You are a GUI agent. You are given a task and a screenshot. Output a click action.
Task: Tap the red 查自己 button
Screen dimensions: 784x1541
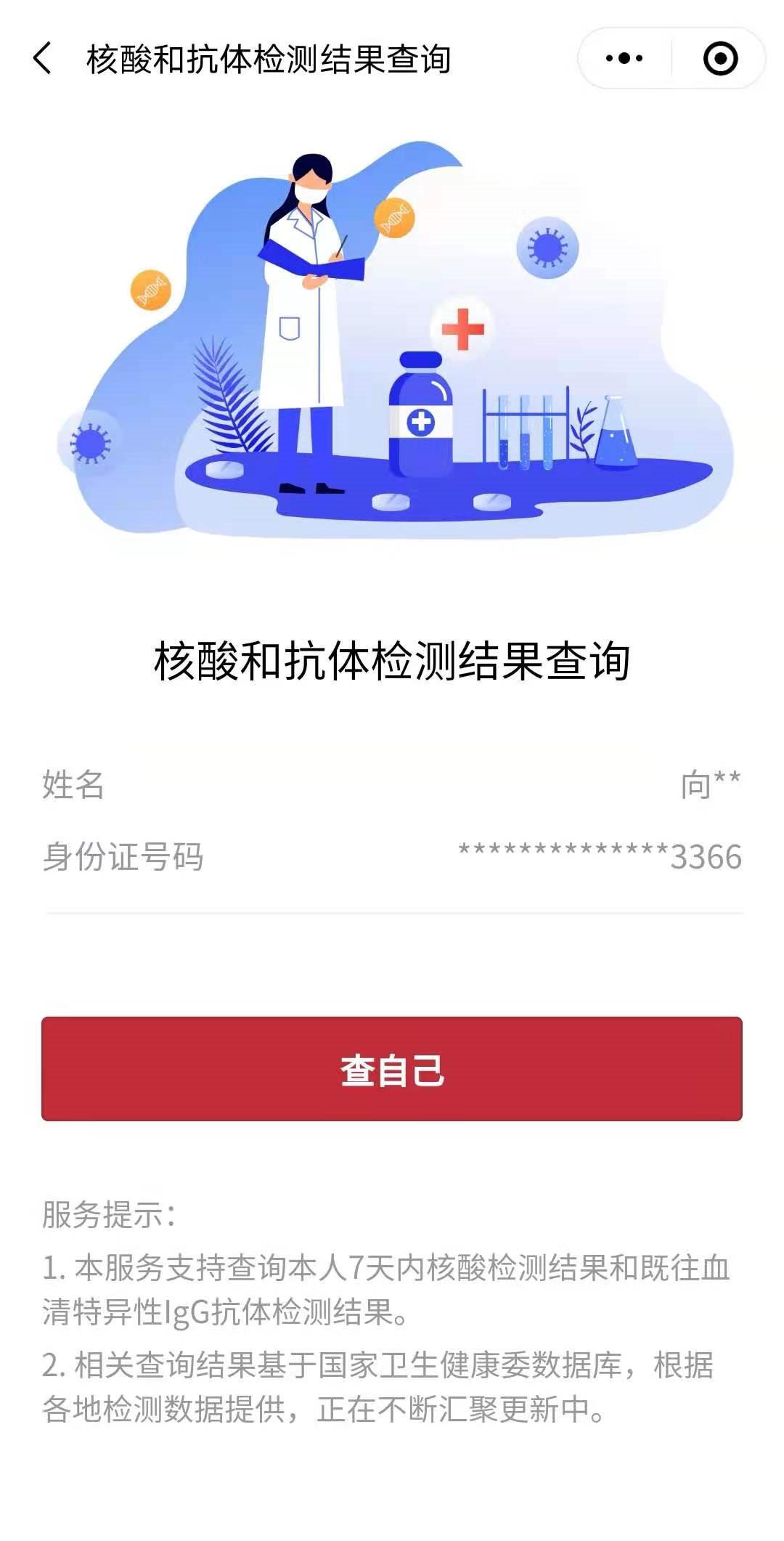tap(392, 1069)
